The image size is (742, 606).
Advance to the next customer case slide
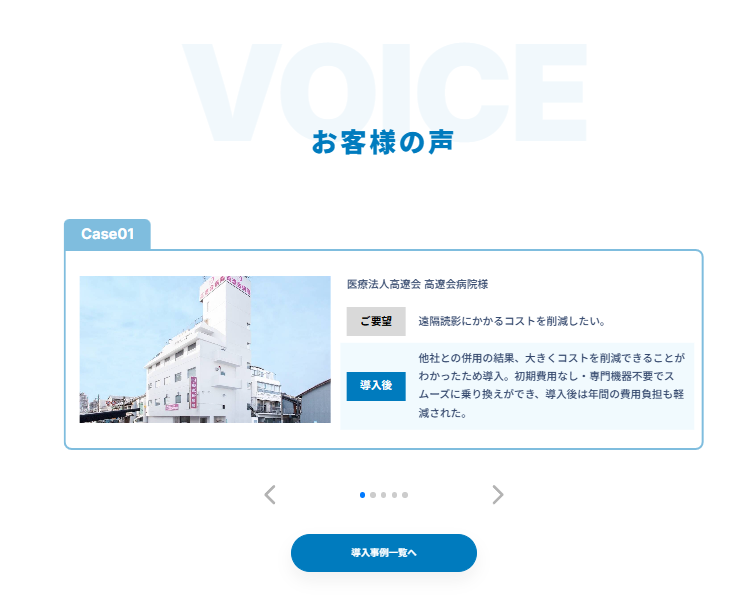click(498, 494)
